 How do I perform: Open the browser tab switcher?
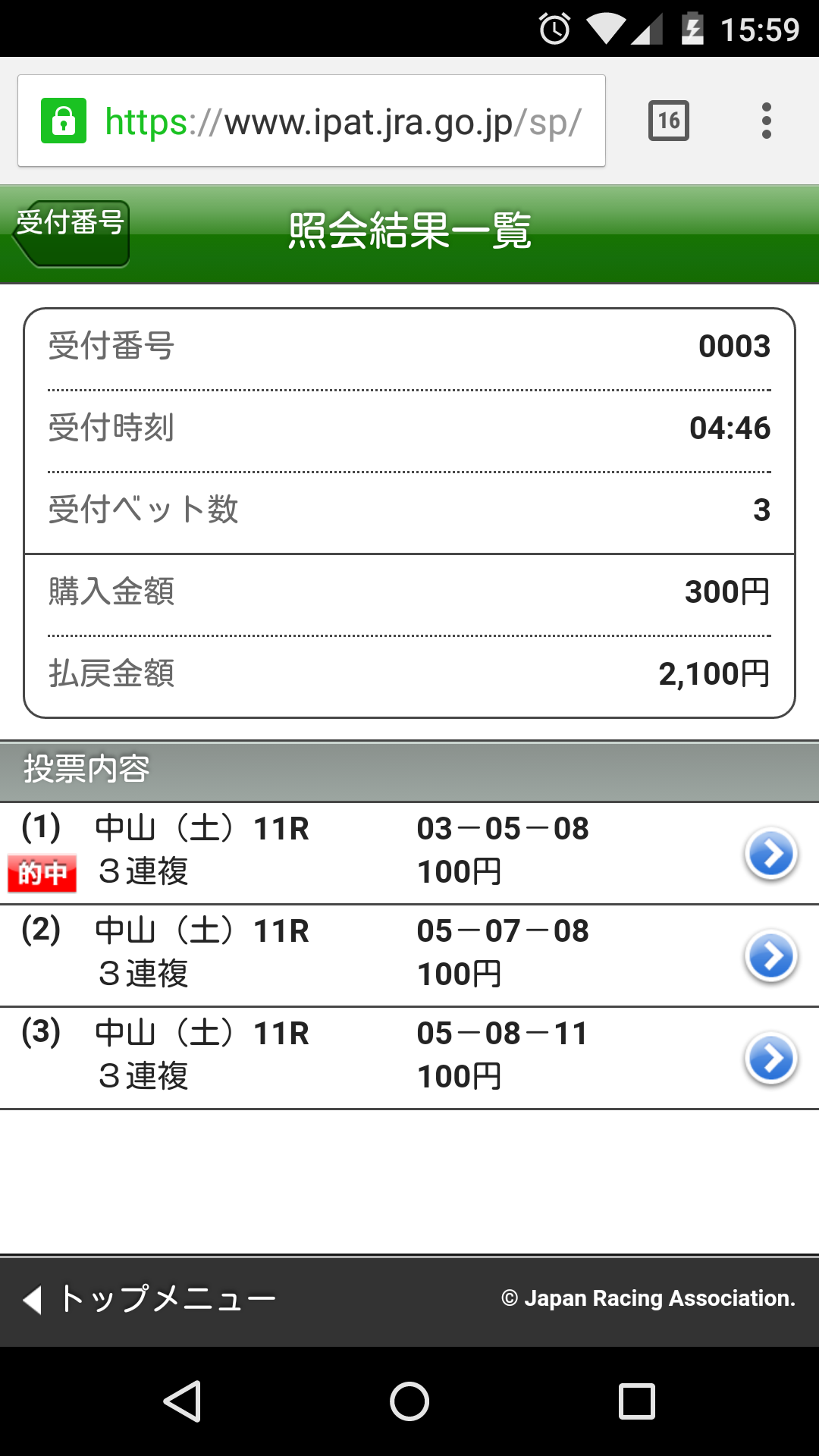tap(668, 121)
